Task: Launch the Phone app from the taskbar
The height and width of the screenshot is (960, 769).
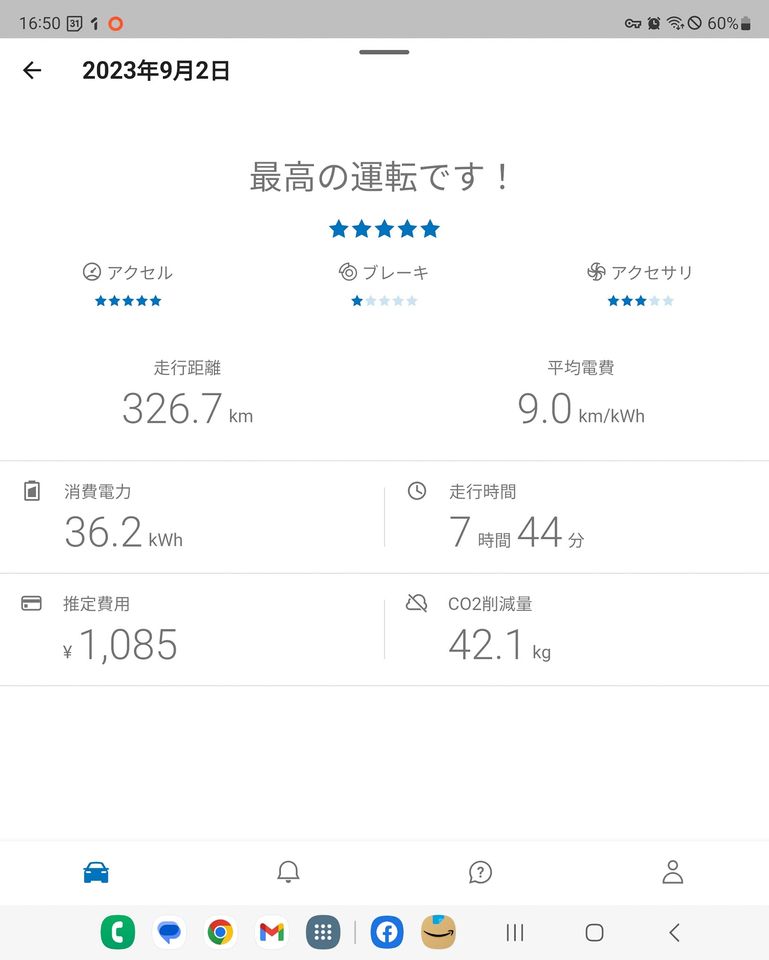Action: 118,932
